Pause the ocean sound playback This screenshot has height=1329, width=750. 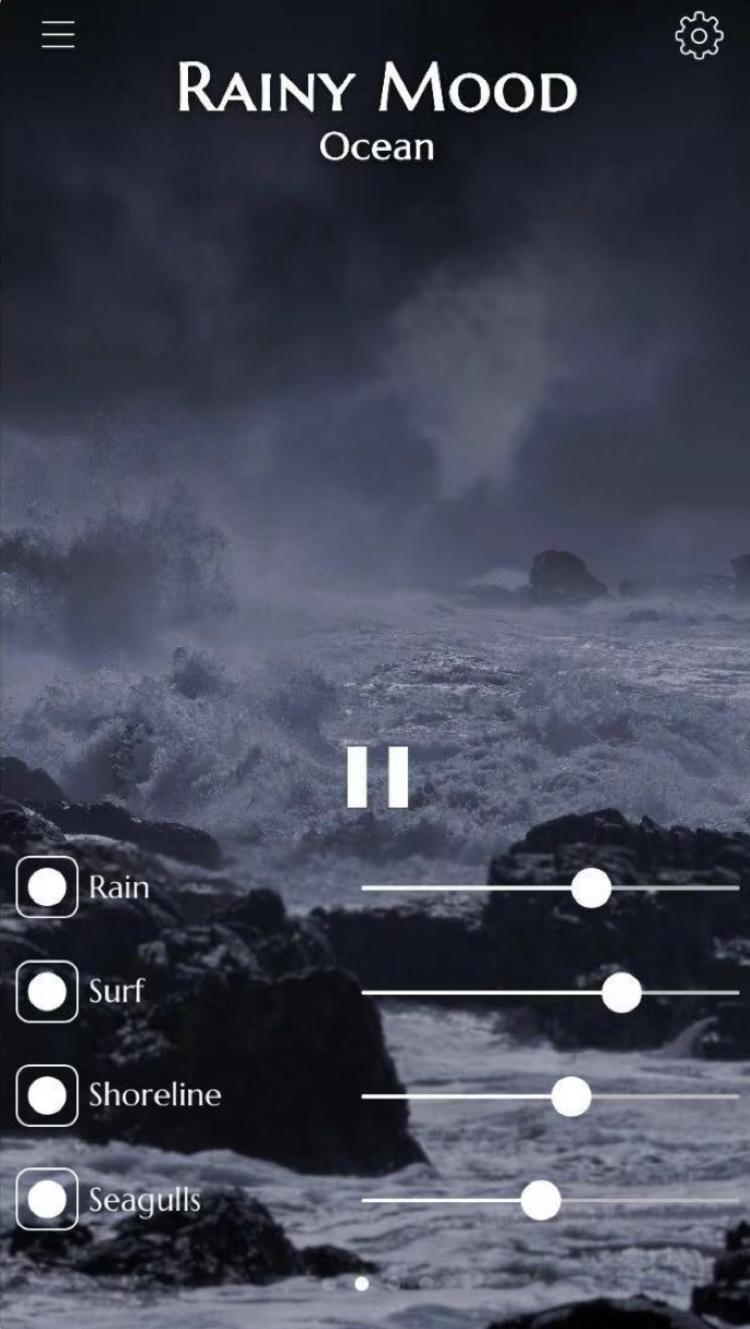378,776
